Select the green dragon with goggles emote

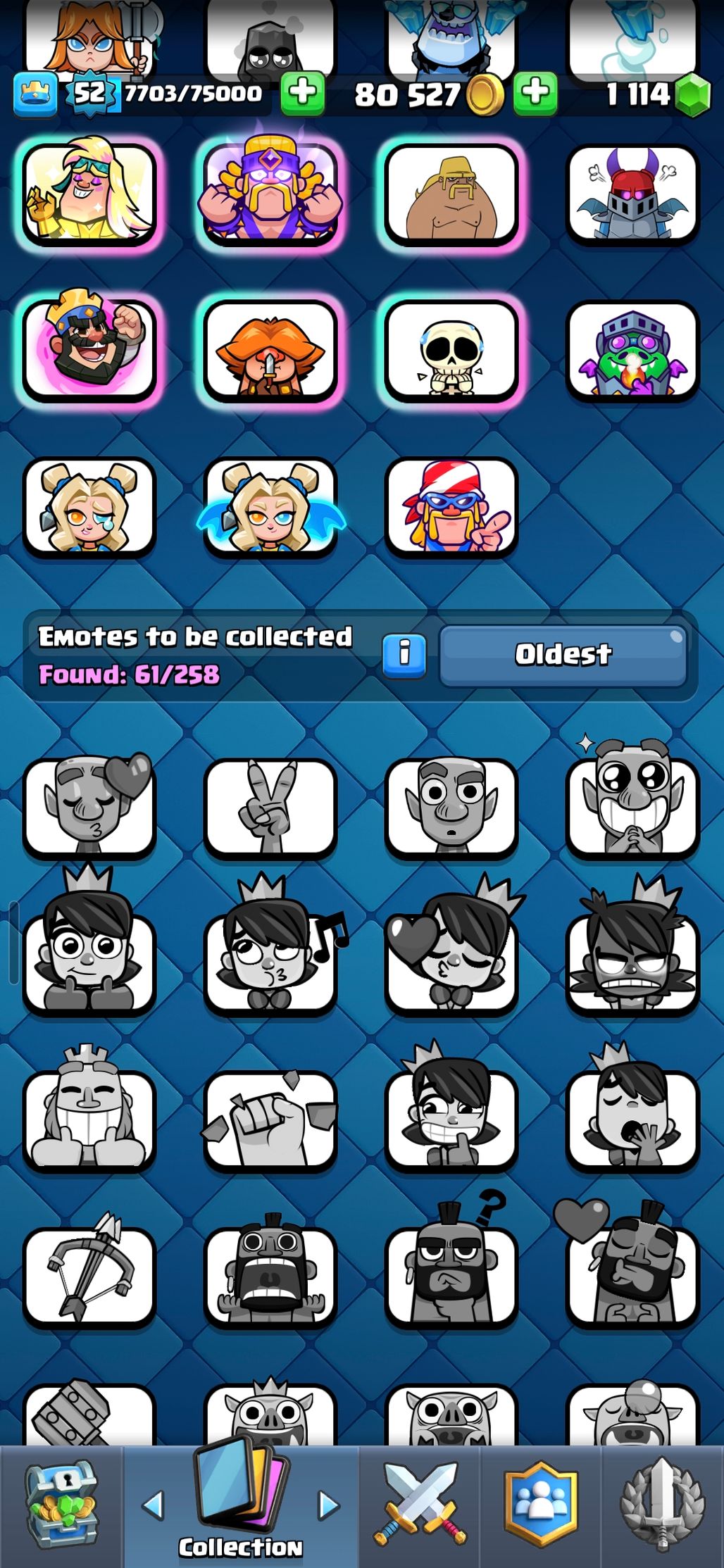coord(632,350)
